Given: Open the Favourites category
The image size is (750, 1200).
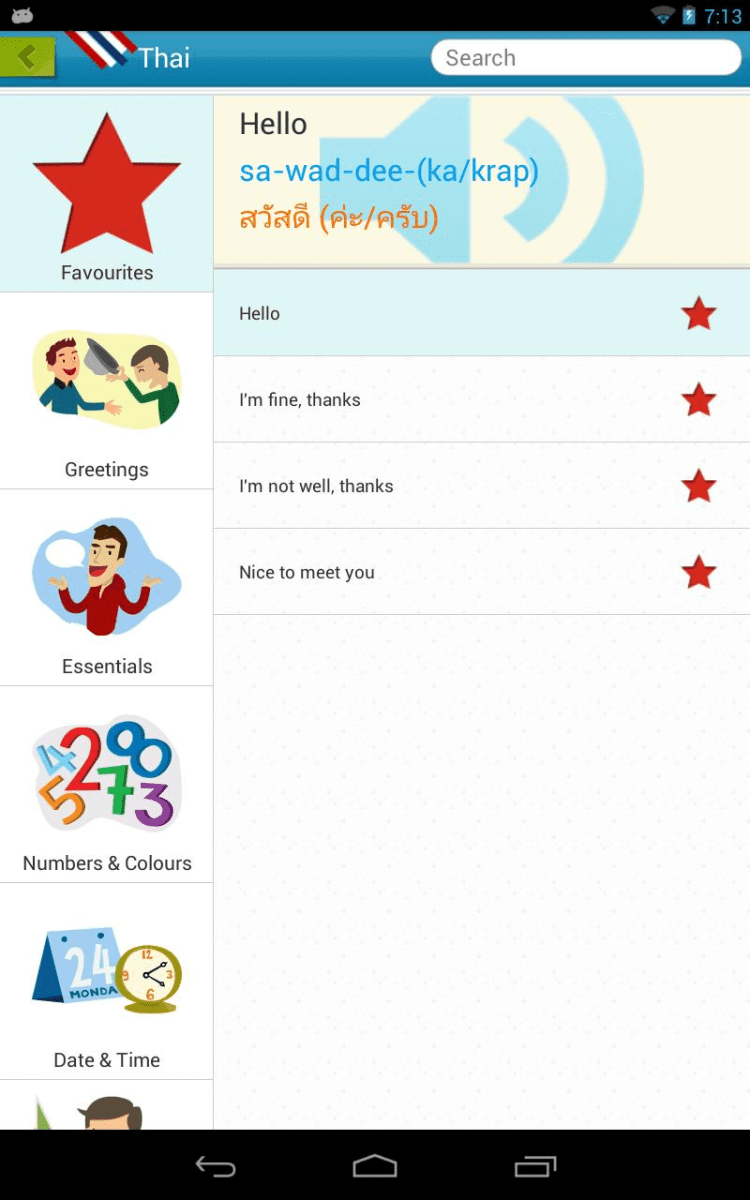Looking at the screenshot, I should point(106,195).
